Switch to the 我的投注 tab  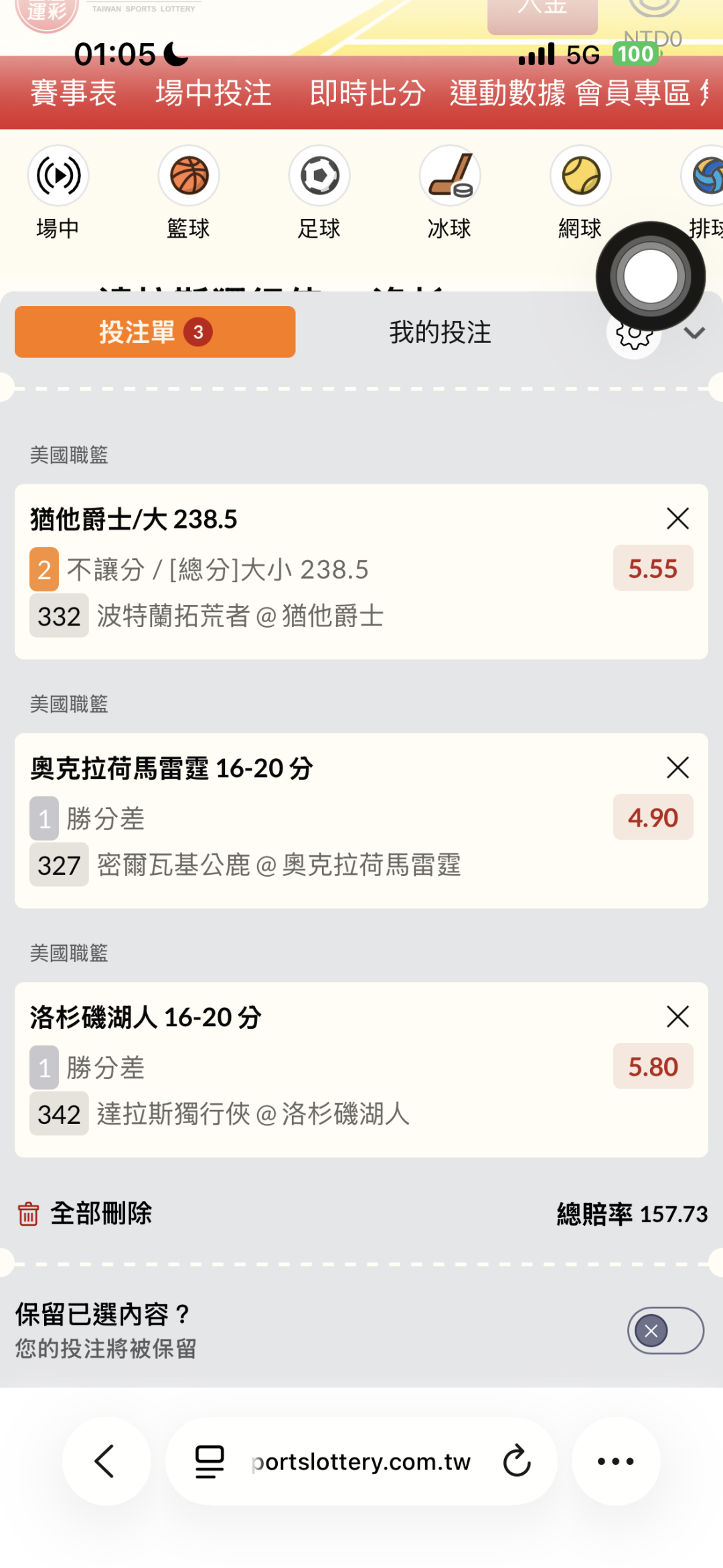pyautogui.click(x=440, y=332)
